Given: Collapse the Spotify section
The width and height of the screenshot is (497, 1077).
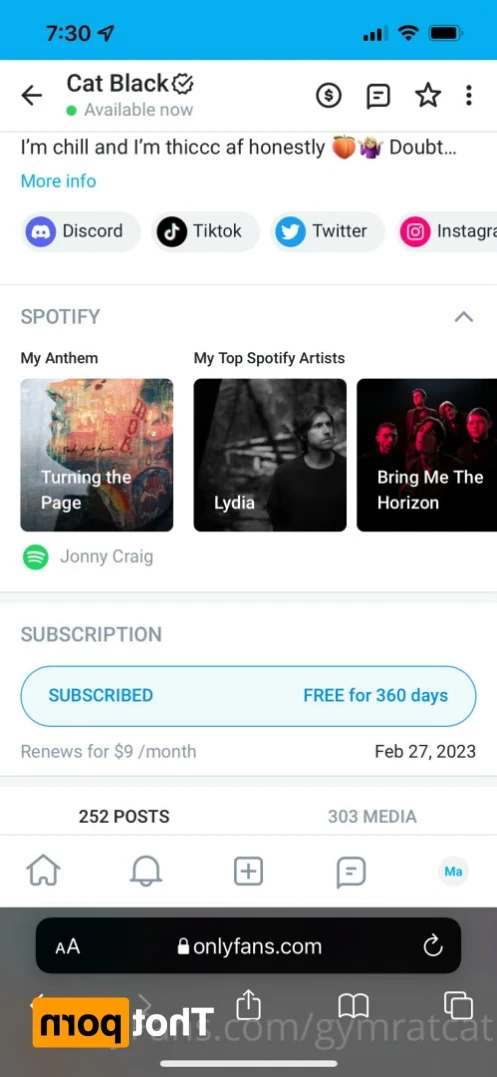Looking at the screenshot, I should (x=464, y=317).
